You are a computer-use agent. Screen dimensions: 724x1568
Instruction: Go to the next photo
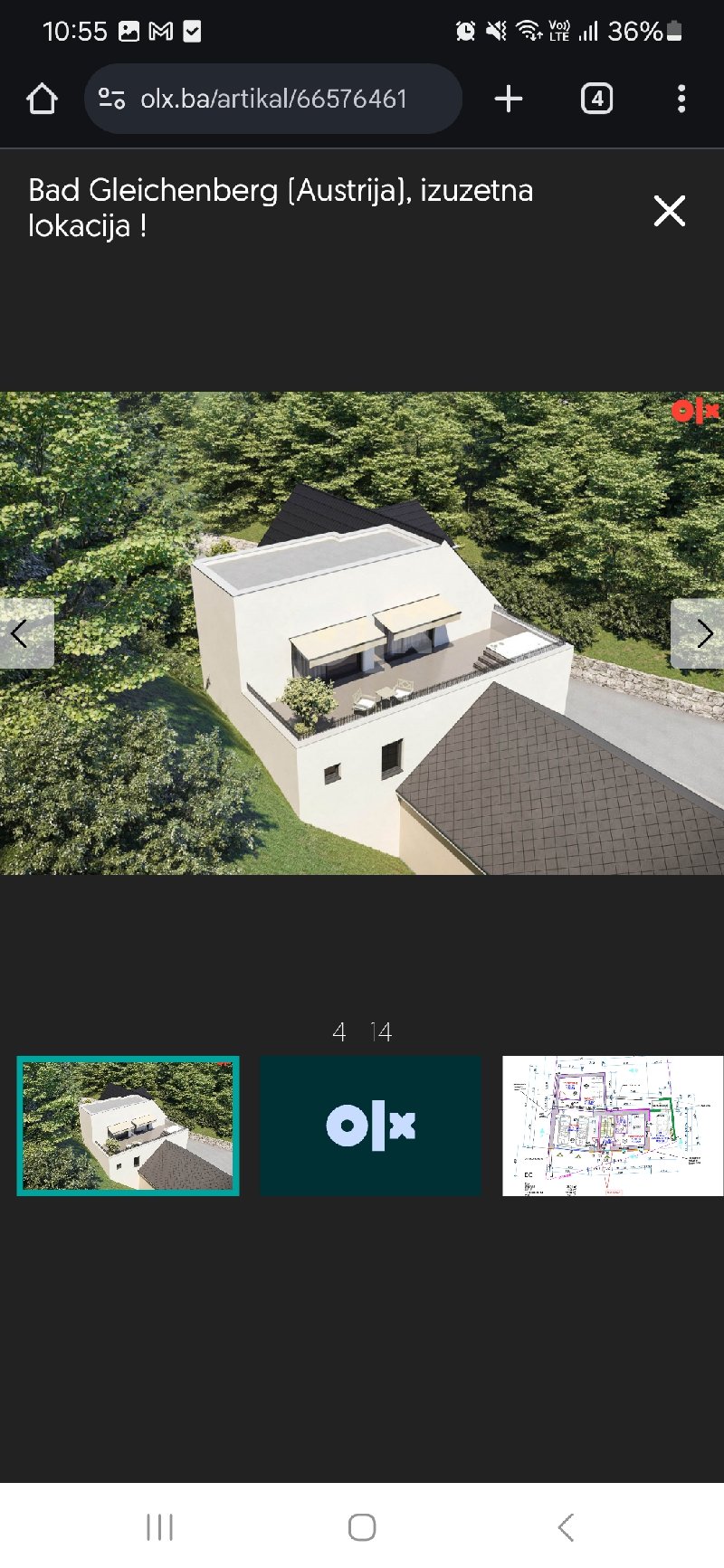698,633
